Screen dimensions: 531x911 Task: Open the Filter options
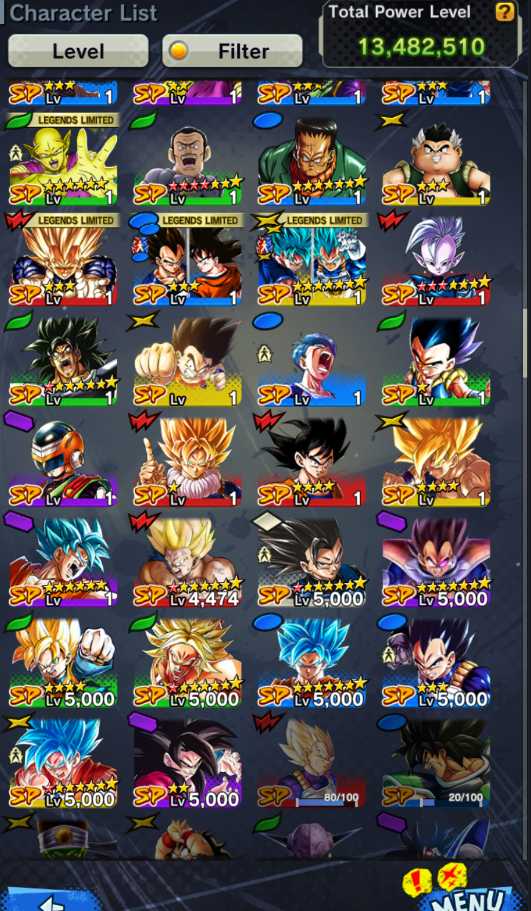[x=232, y=51]
